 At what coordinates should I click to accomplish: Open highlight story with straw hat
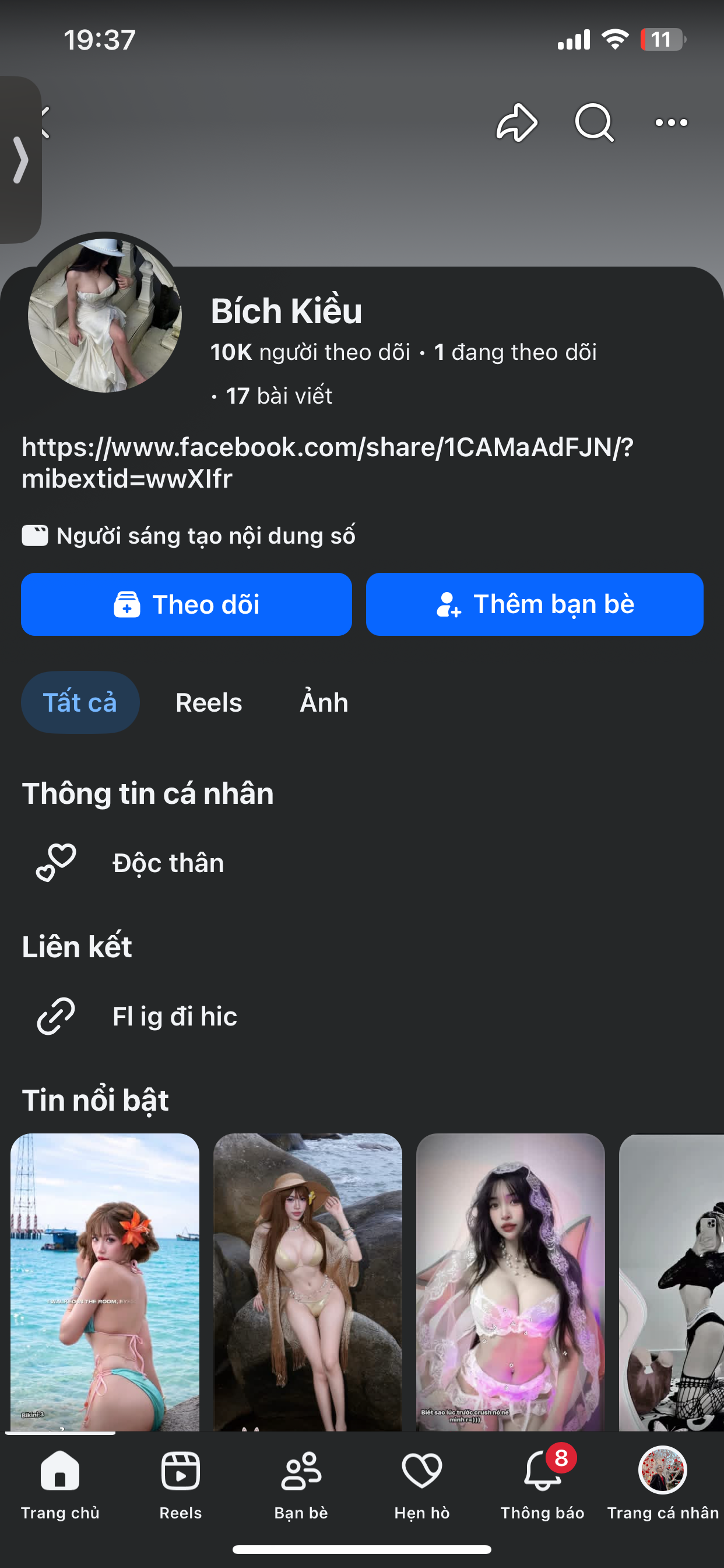[307, 1282]
